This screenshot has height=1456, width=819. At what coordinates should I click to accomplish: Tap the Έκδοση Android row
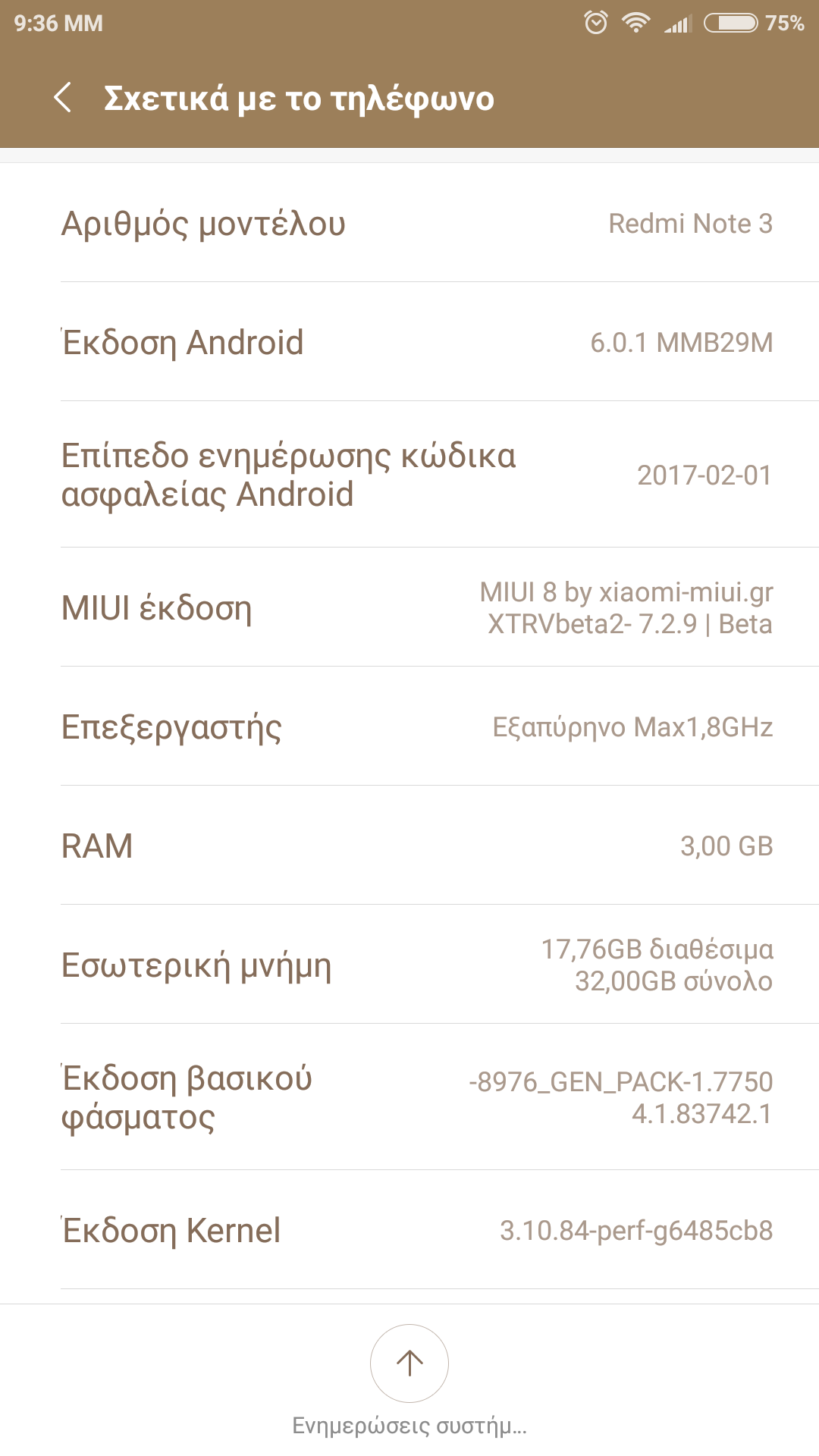pyautogui.click(x=409, y=343)
